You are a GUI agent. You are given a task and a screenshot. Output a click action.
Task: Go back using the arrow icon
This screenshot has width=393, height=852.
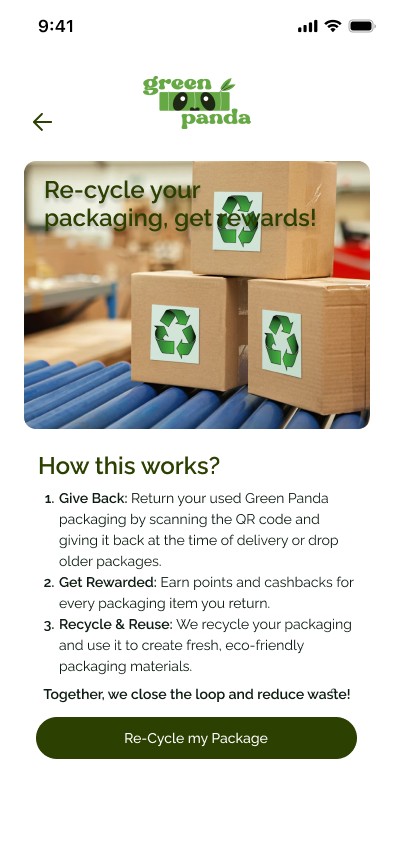pyautogui.click(x=42, y=122)
